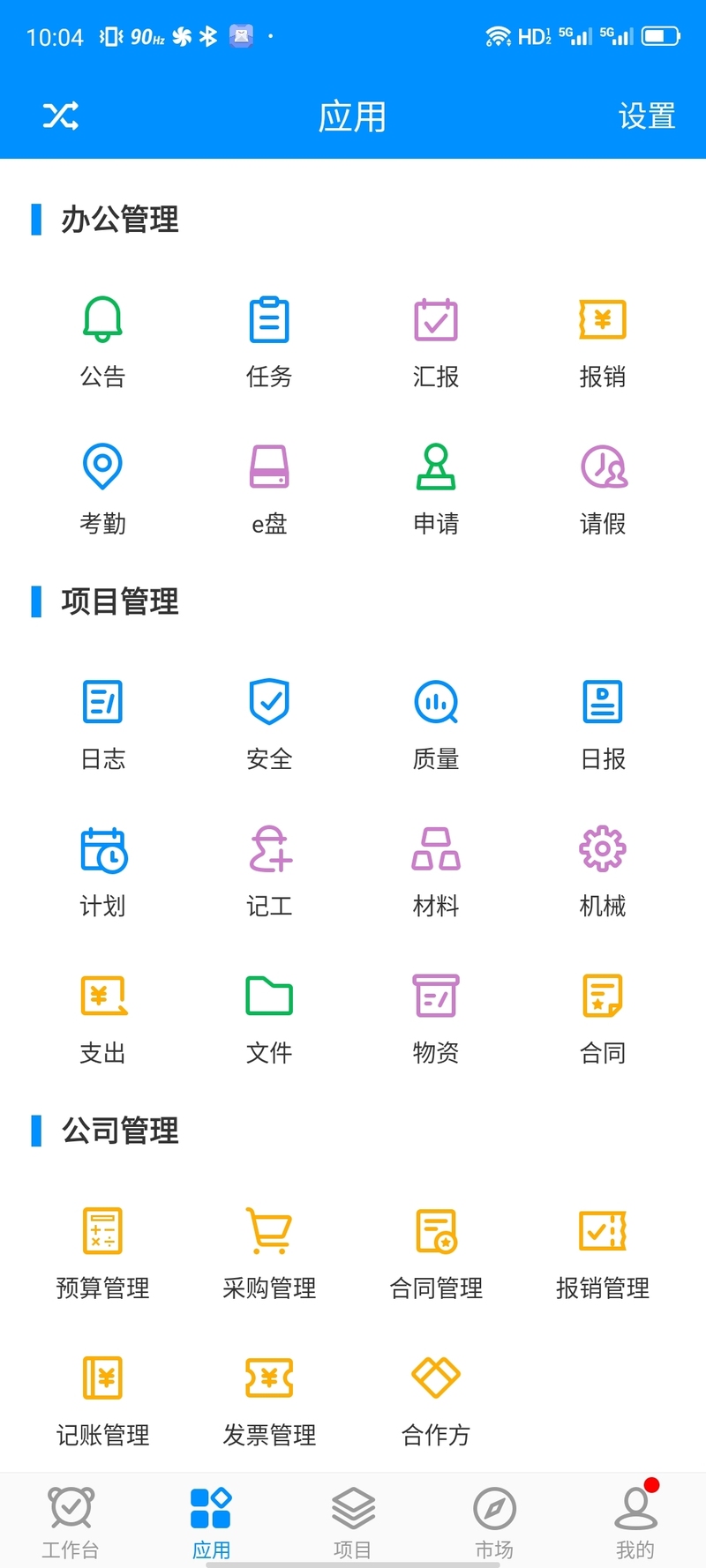Open the 公告 announcements app
706x1568 pixels.
click(x=102, y=342)
